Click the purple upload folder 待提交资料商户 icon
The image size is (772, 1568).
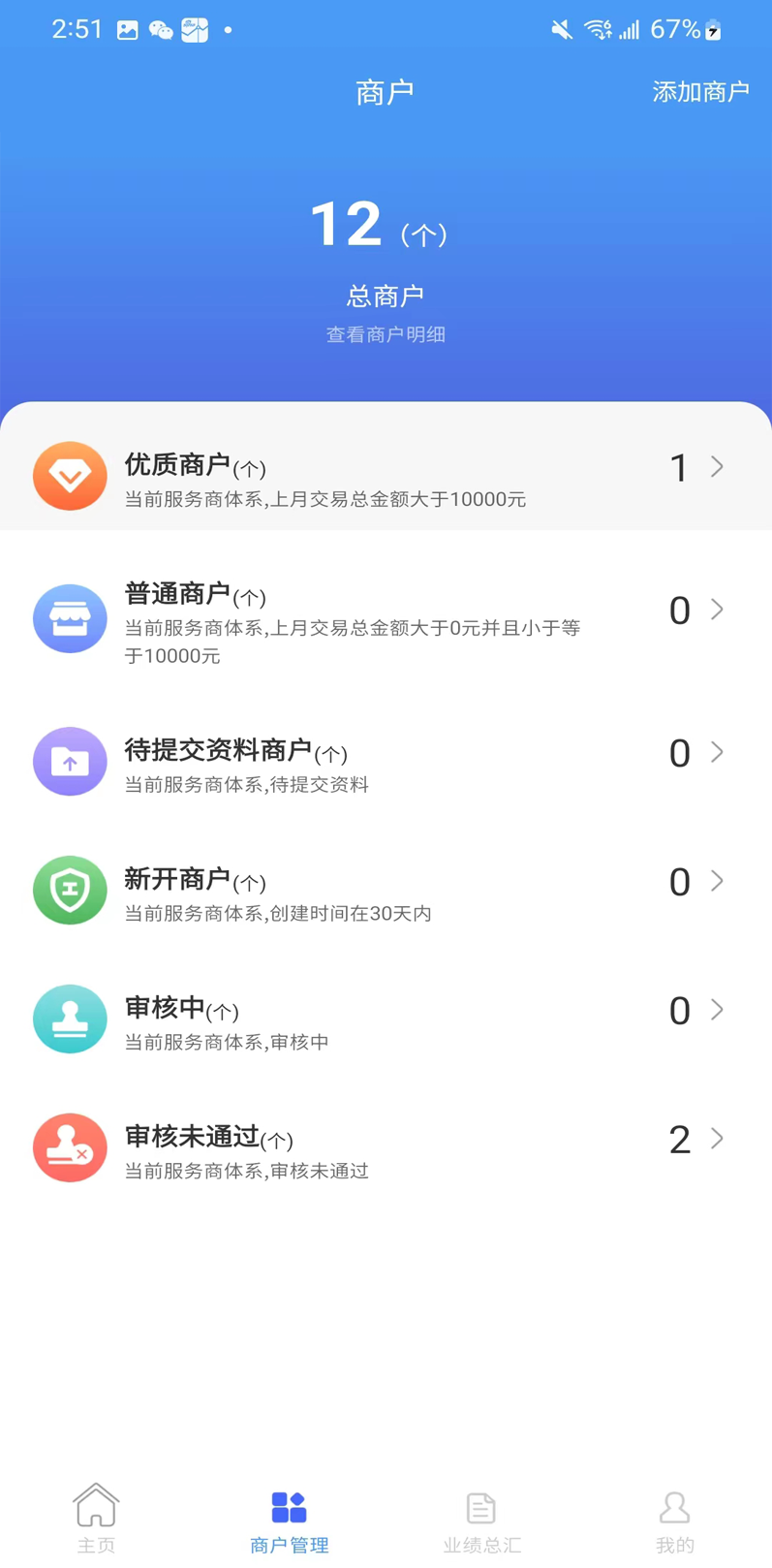pos(70,762)
